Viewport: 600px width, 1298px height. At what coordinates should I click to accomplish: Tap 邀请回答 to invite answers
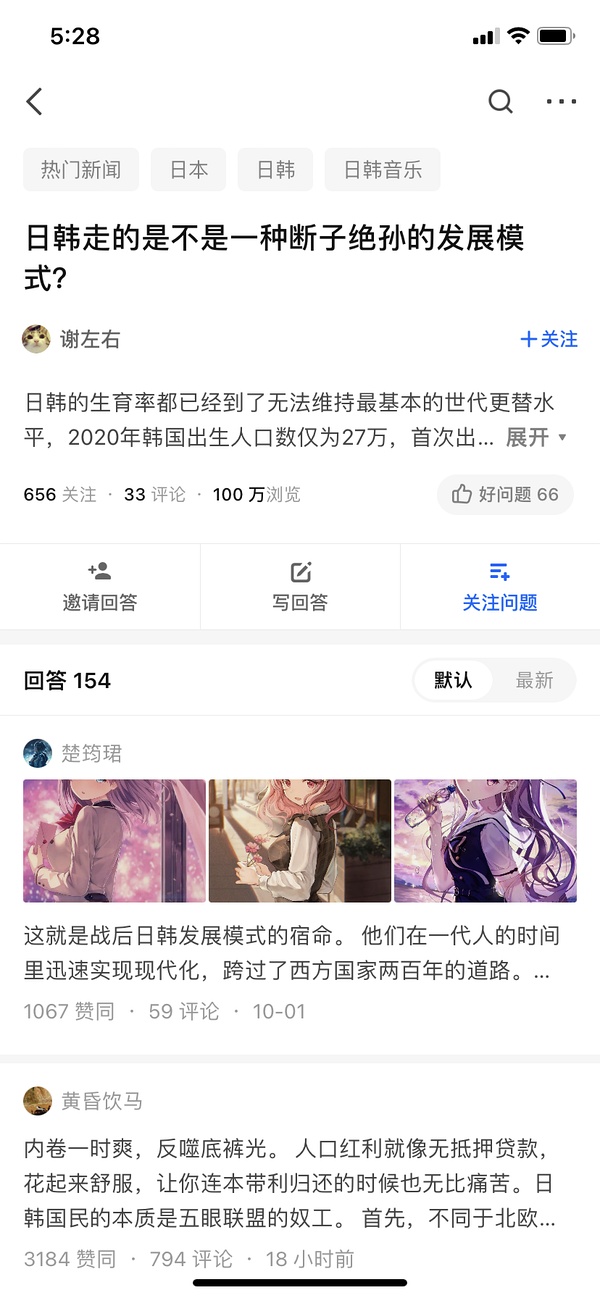[100, 587]
